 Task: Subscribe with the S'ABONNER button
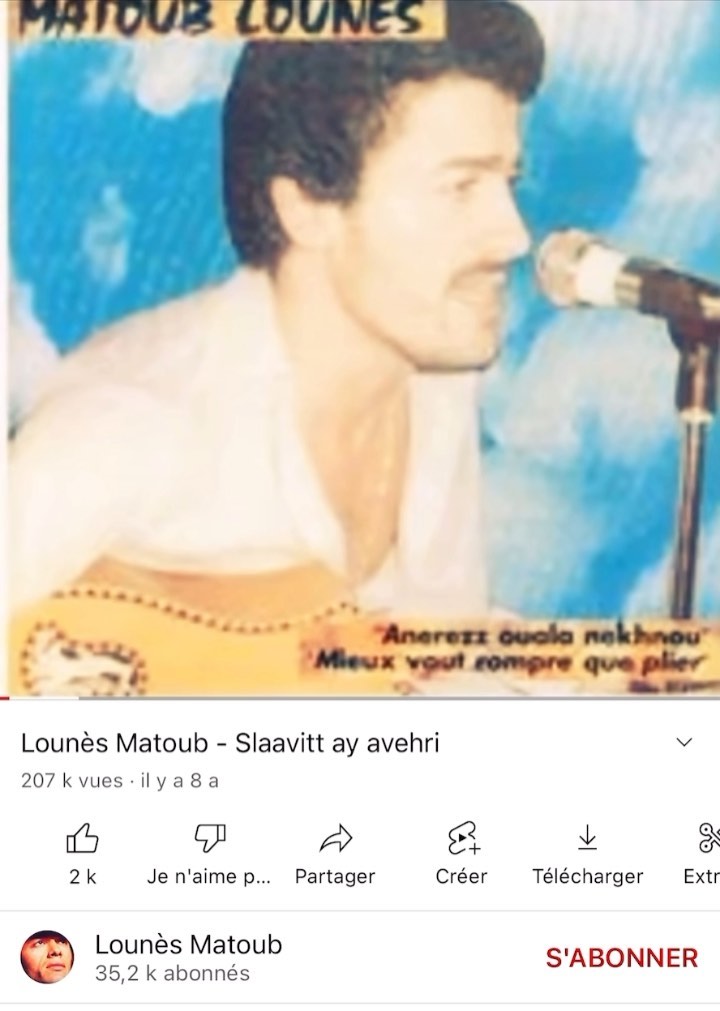click(x=621, y=957)
